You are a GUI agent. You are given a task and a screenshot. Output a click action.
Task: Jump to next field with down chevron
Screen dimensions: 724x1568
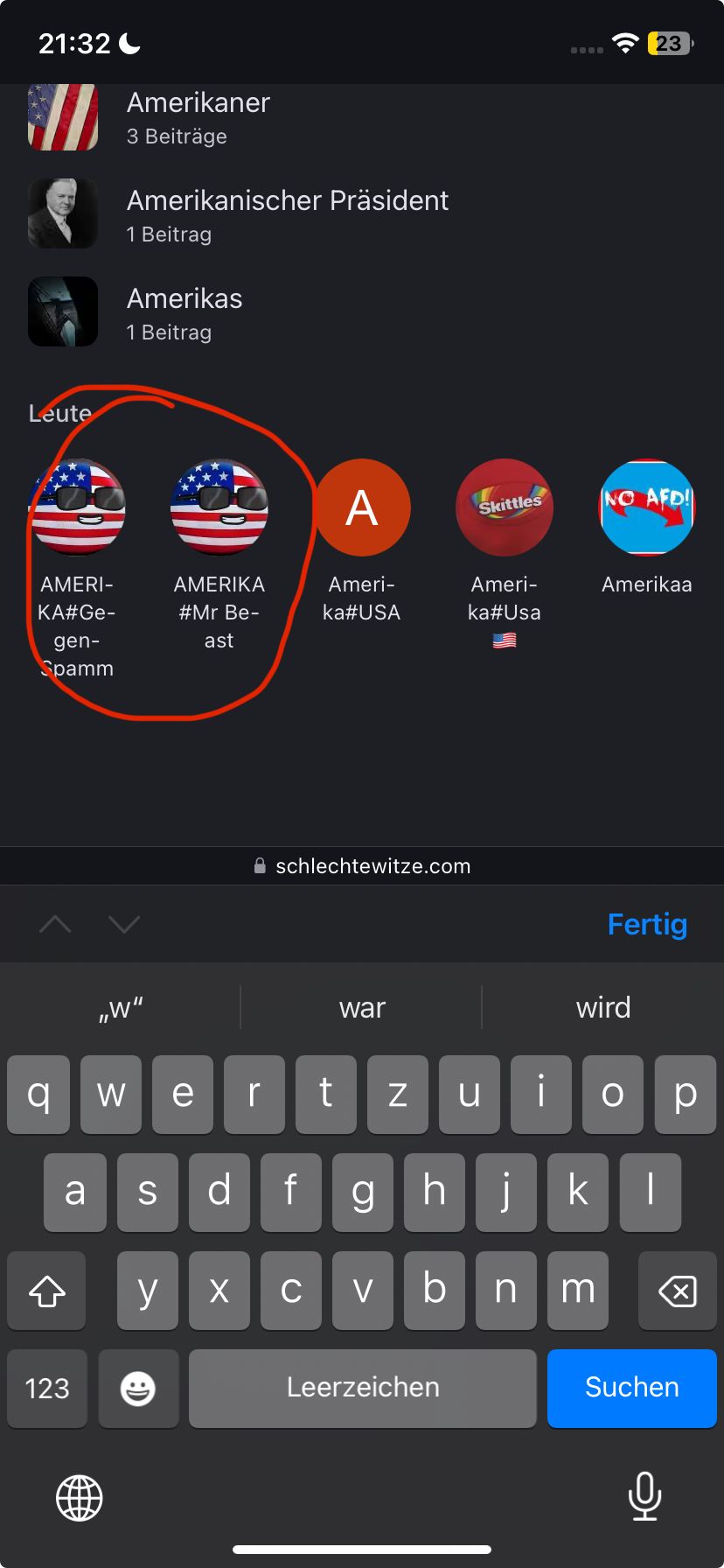124,924
